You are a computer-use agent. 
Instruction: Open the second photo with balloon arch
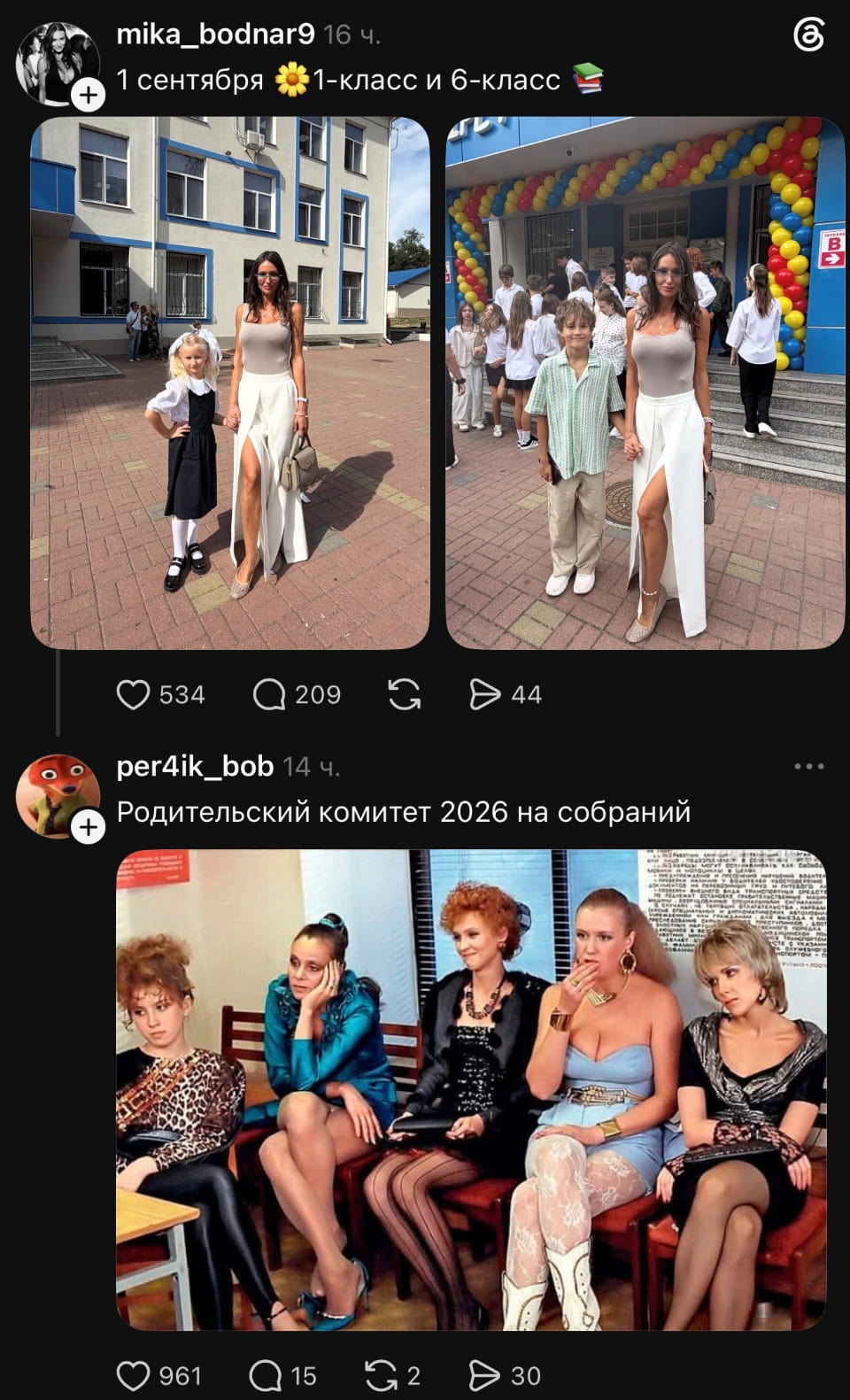click(645, 383)
